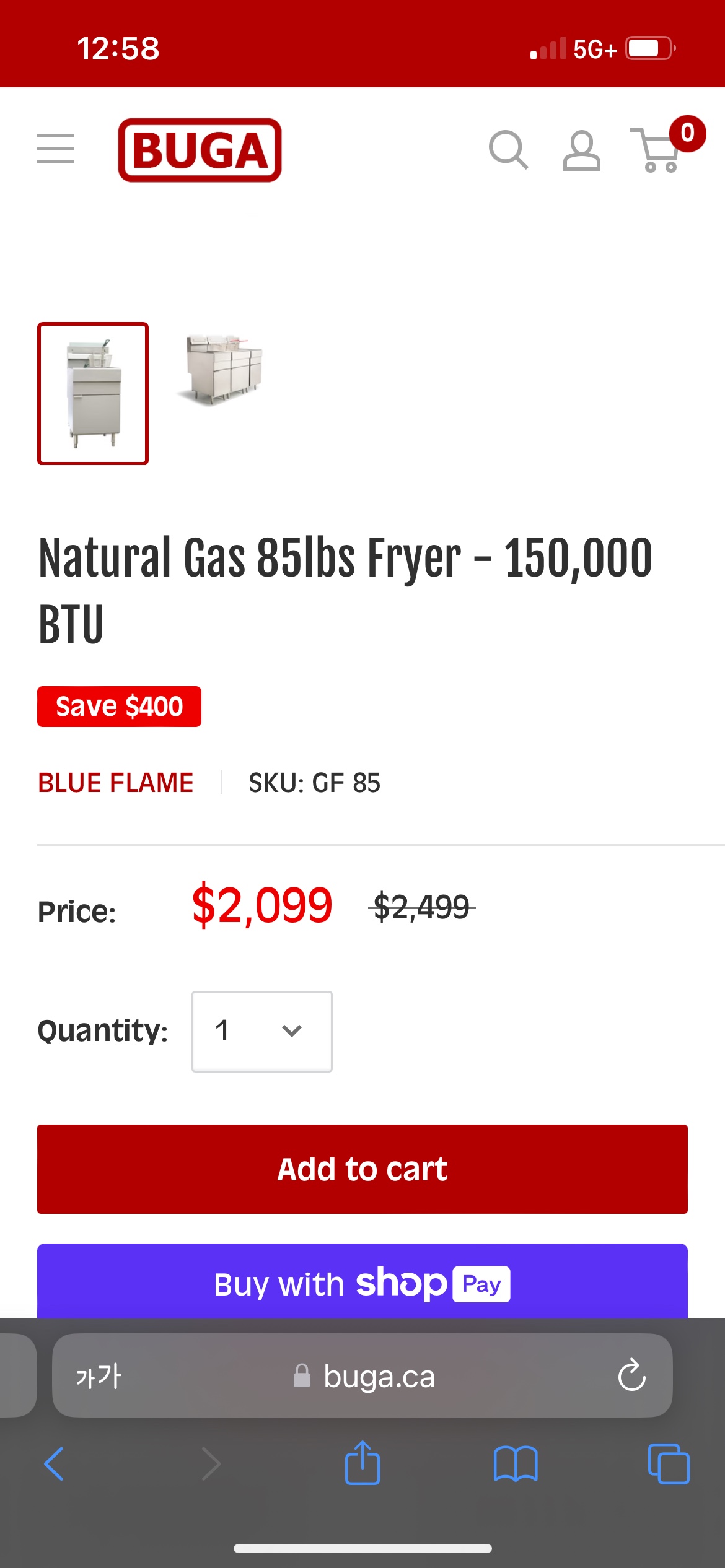Buy with Shop Pay
Screen dimensions: 725x1568
pyautogui.click(x=362, y=1283)
